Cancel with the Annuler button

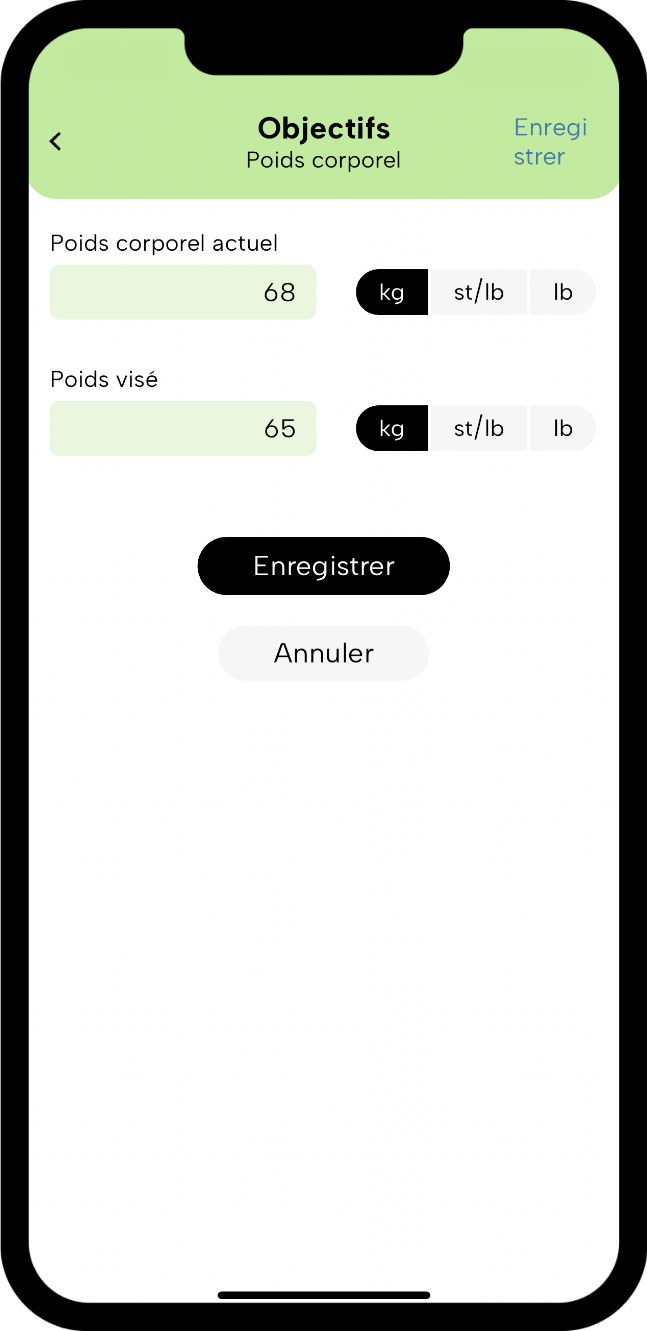coord(324,653)
